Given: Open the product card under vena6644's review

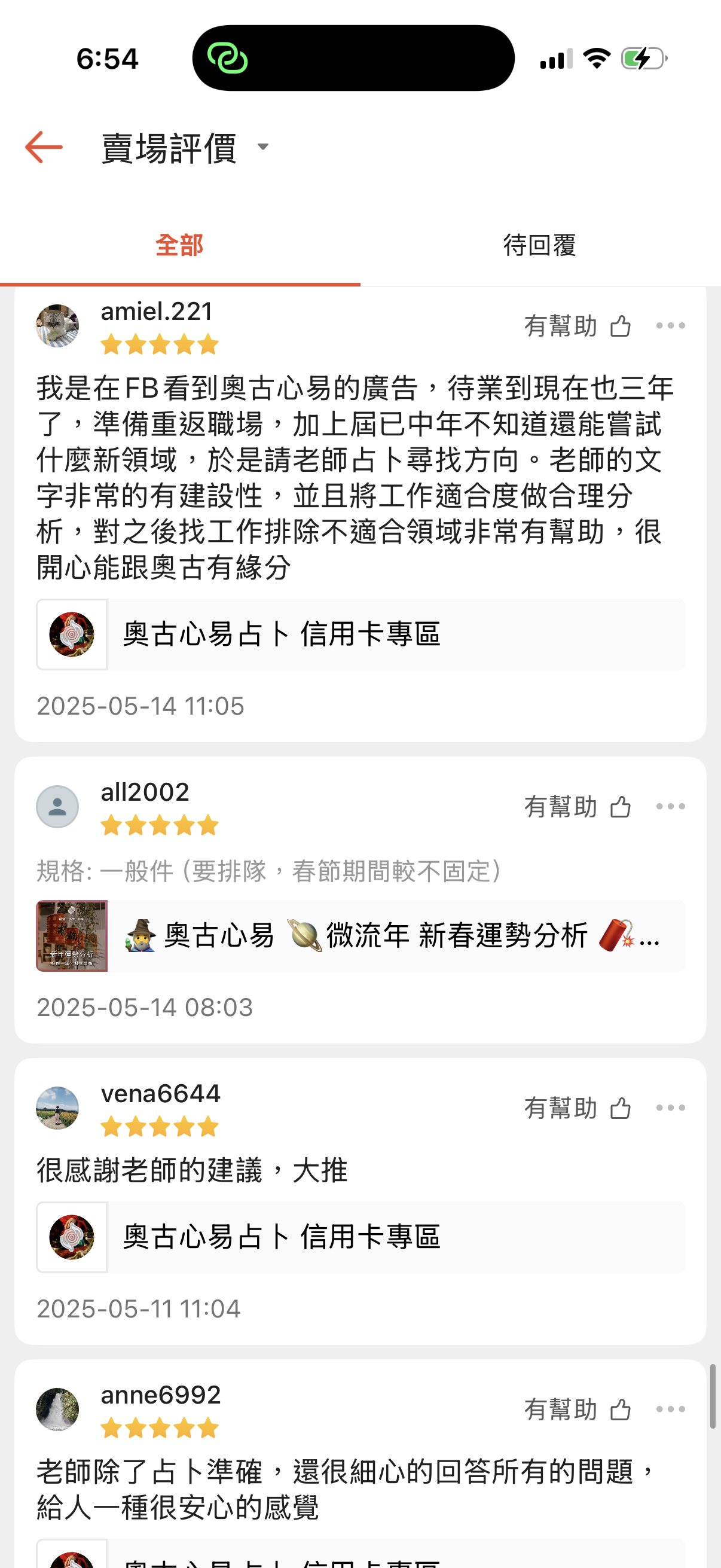Looking at the screenshot, I should click(360, 1237).
